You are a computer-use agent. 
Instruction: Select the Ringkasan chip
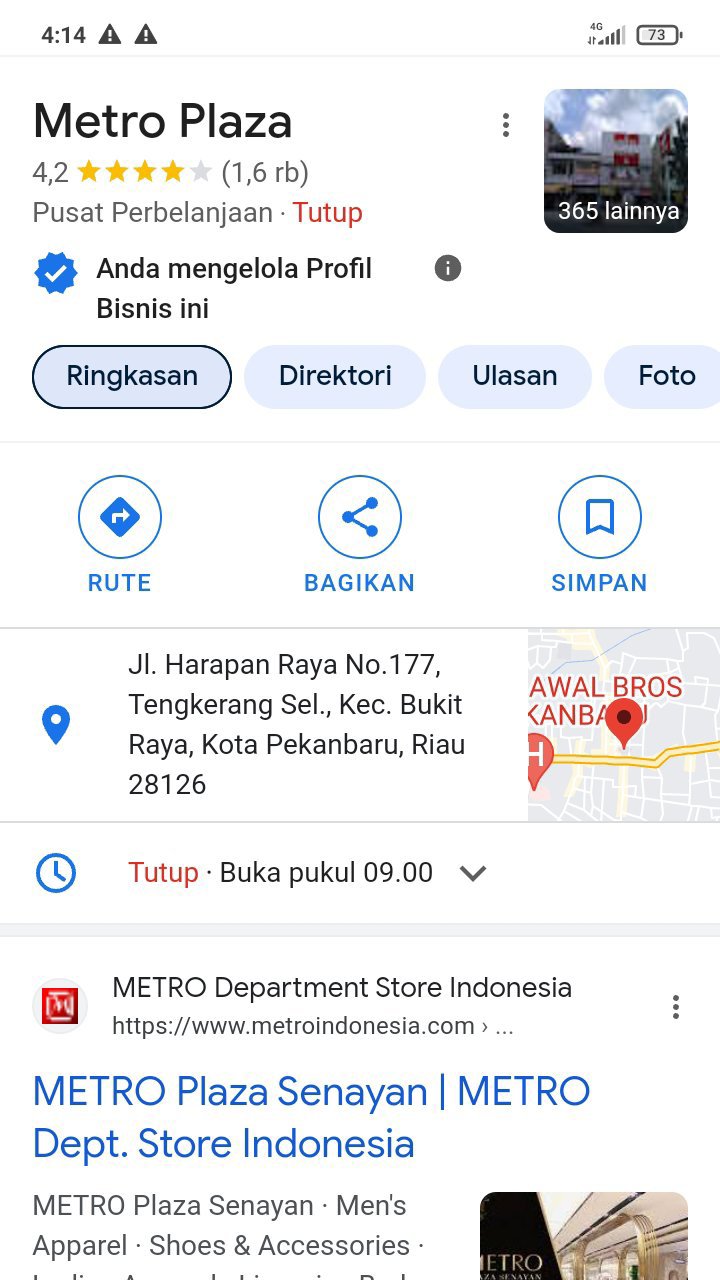132,376
